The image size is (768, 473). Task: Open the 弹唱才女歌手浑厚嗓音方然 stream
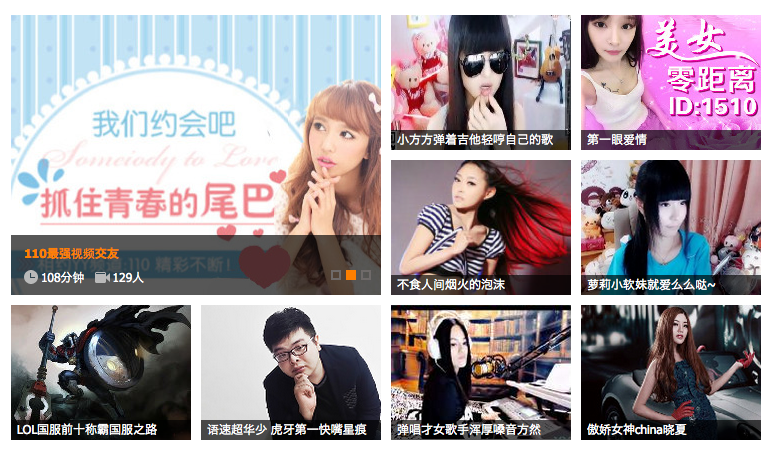[480, 372]
